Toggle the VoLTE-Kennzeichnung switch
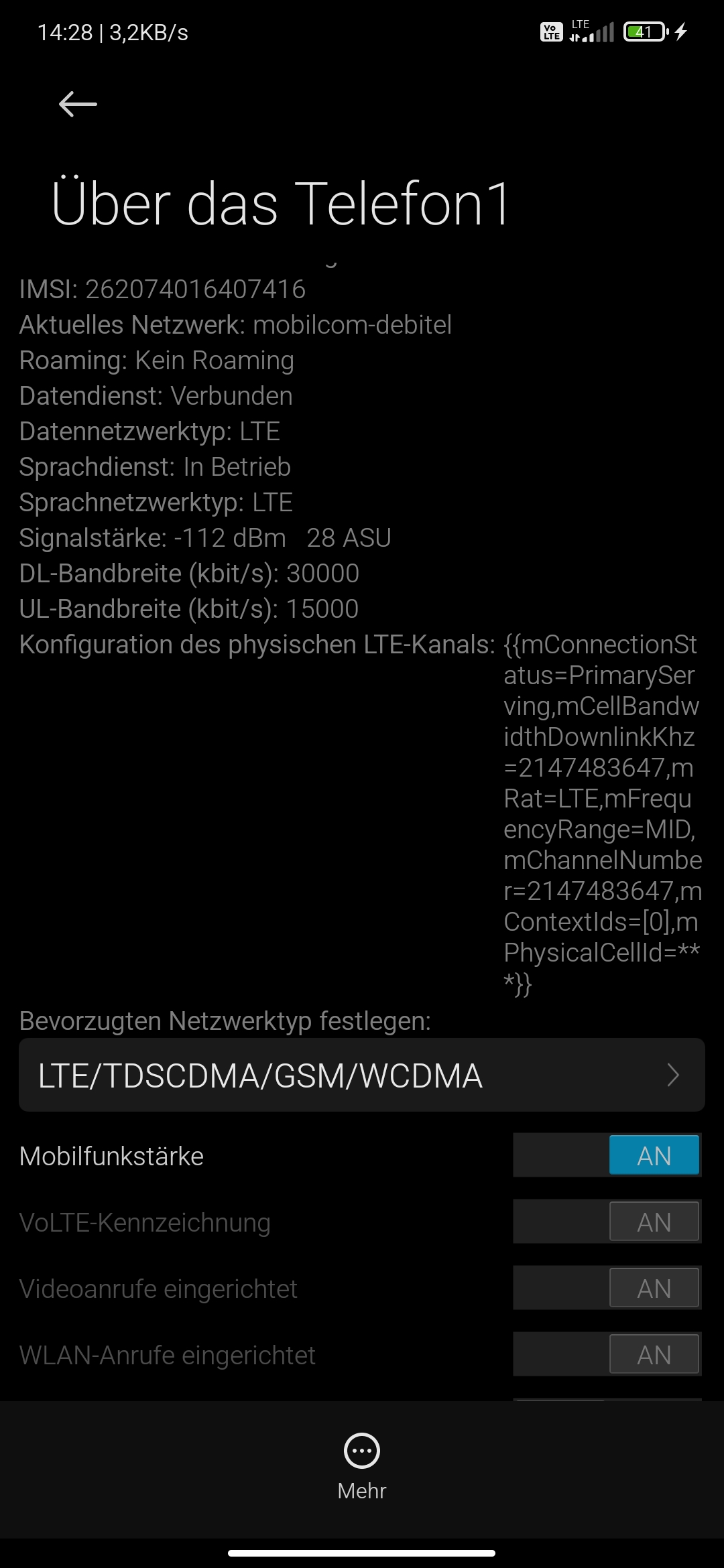Screen dimensions: 724x1568 [607, 1222]
